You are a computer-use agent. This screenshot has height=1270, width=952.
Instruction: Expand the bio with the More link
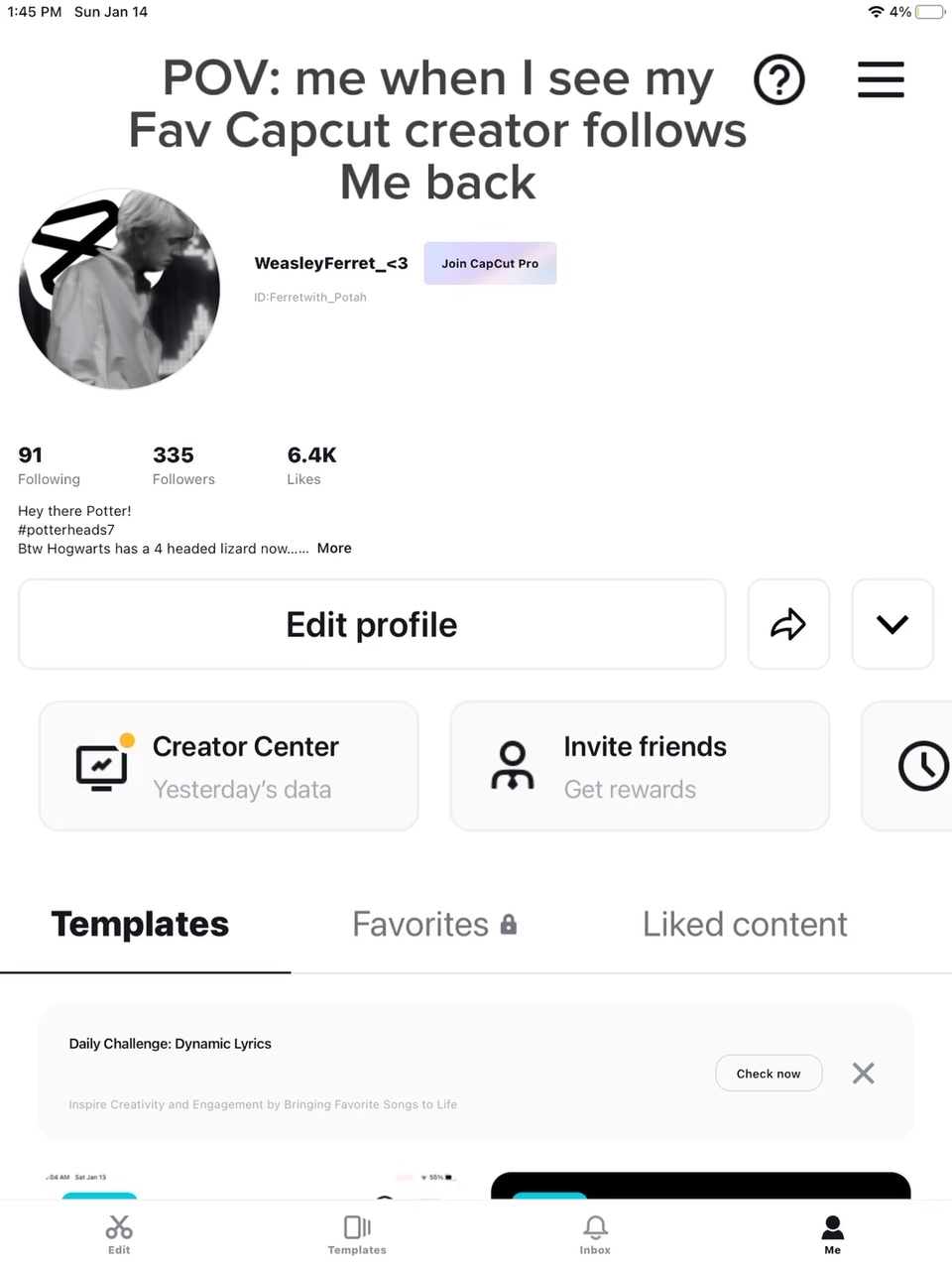(x=334, y=548)
